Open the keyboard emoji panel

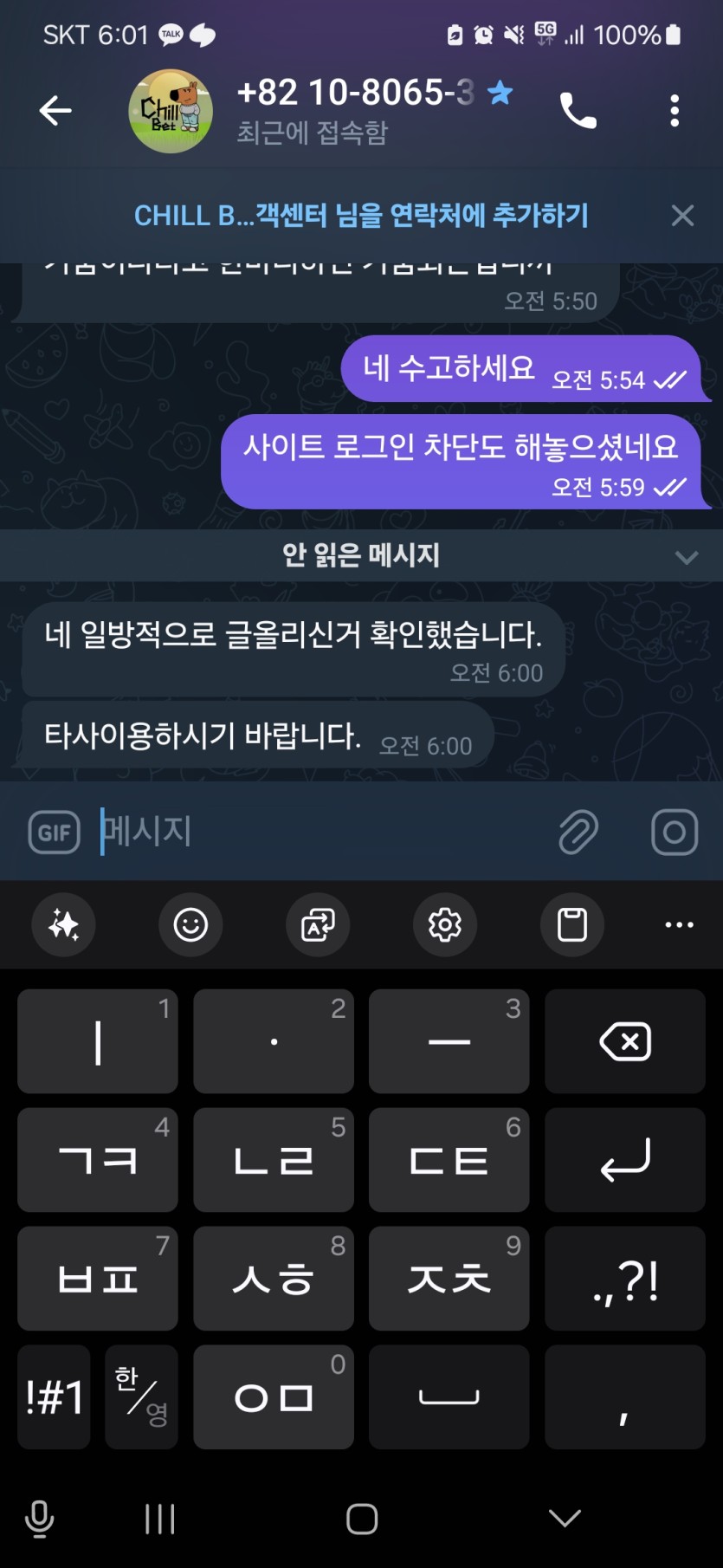(x=190, y=924)
